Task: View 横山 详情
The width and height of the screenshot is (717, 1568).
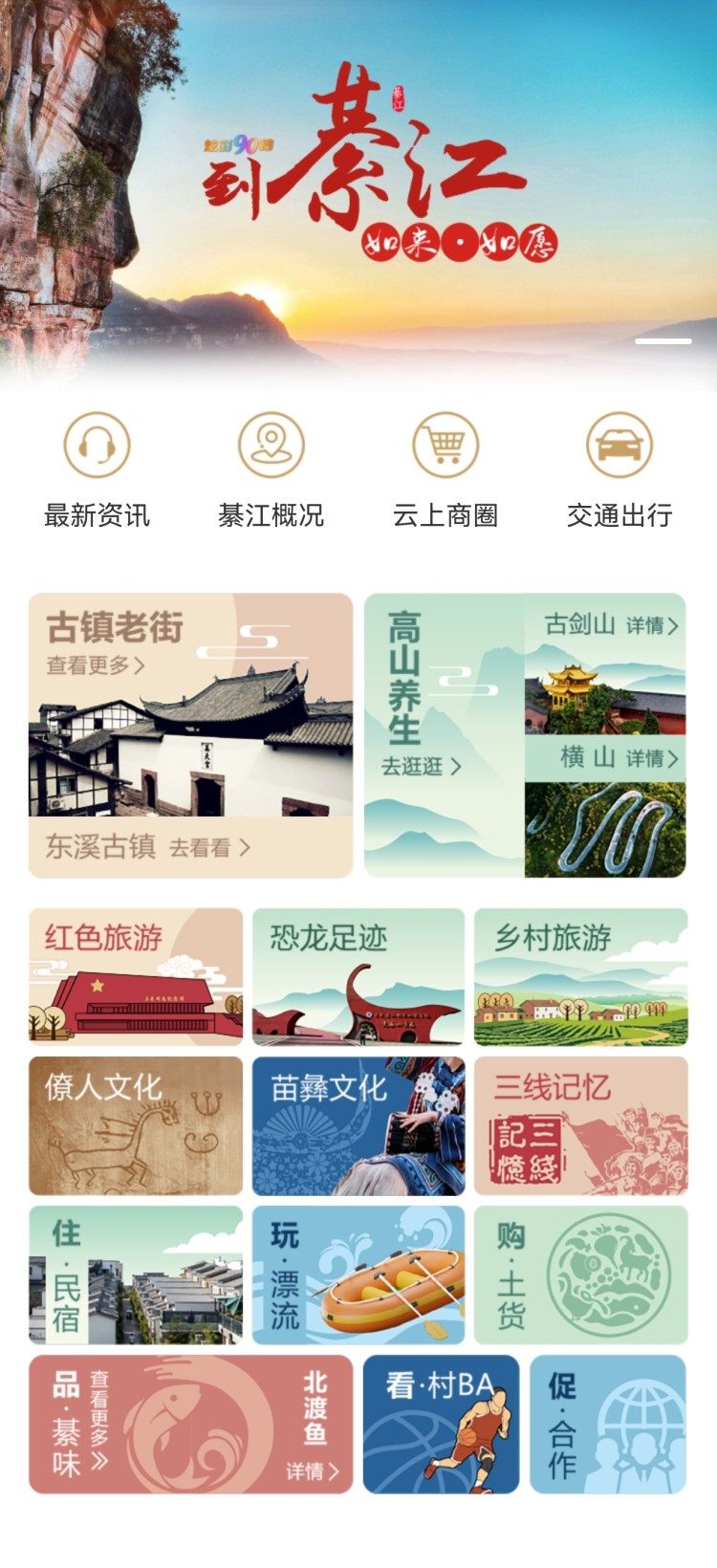Action: [x=619, y=758]
